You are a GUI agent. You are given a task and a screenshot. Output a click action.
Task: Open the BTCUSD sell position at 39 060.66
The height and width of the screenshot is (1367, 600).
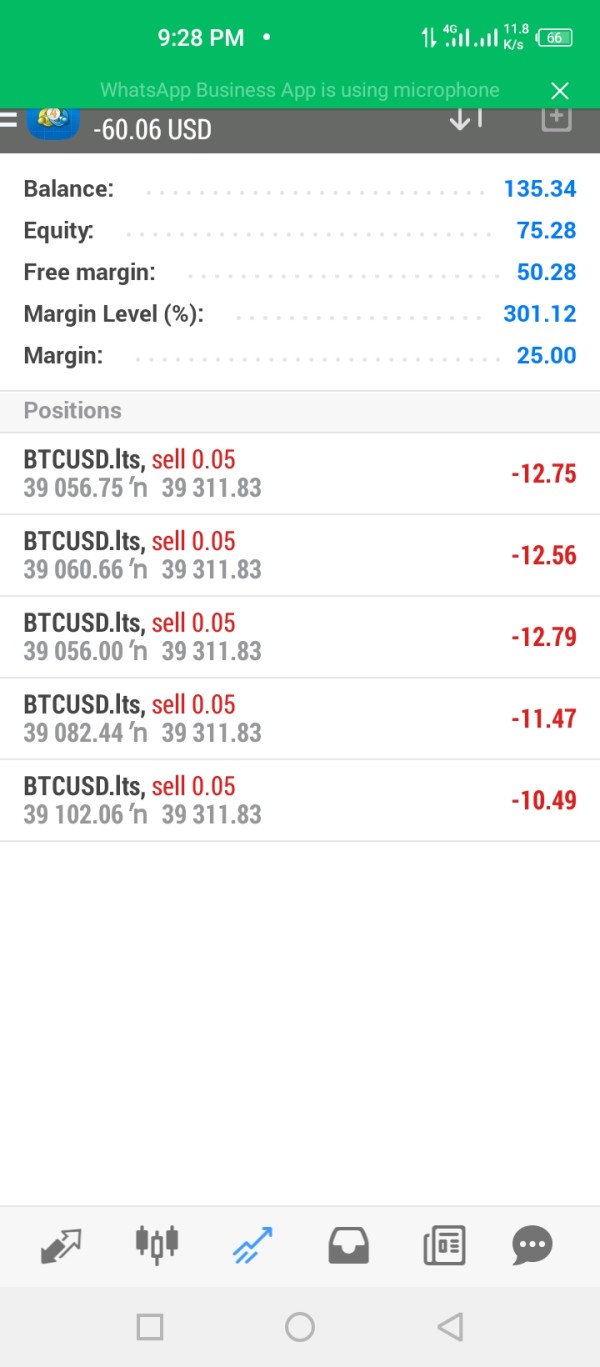tap(300, 556)
